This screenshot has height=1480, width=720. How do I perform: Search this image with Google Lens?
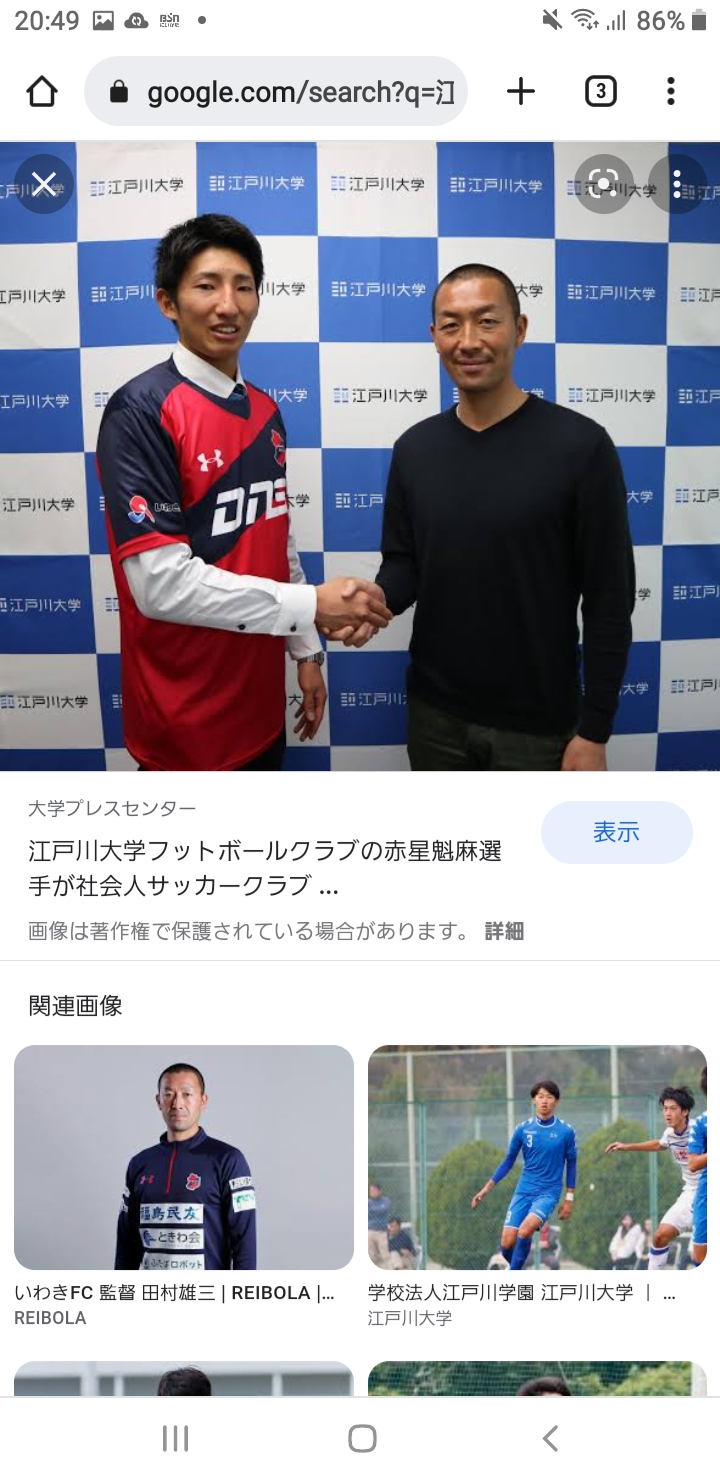tap(604, 184)
